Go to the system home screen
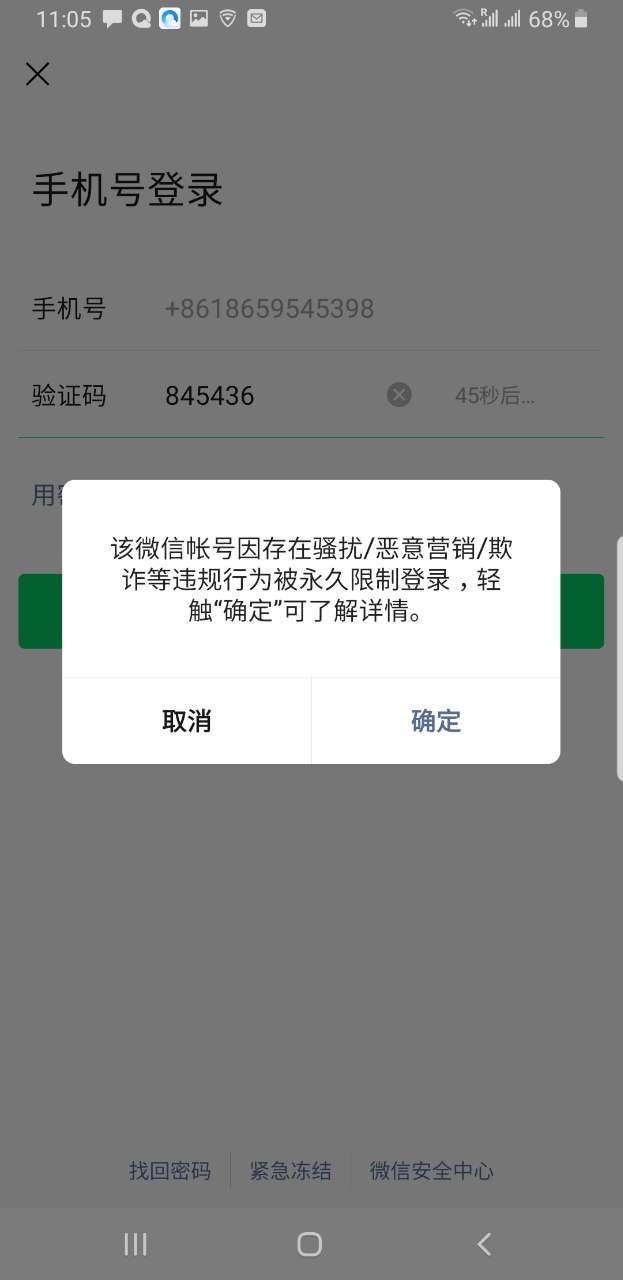This screenshot has height=1280, width=623. 310,1244
